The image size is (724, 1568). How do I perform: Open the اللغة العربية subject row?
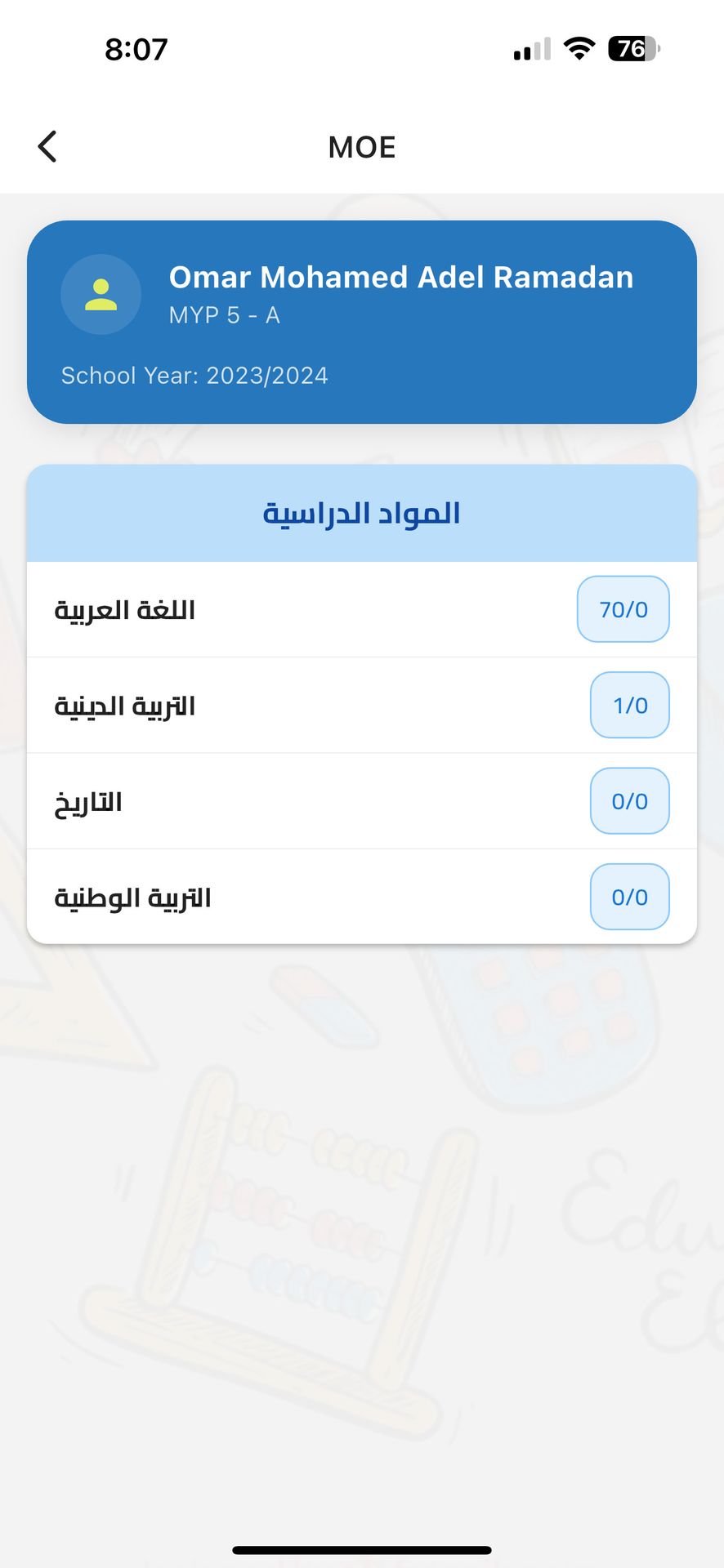point(361,610)
